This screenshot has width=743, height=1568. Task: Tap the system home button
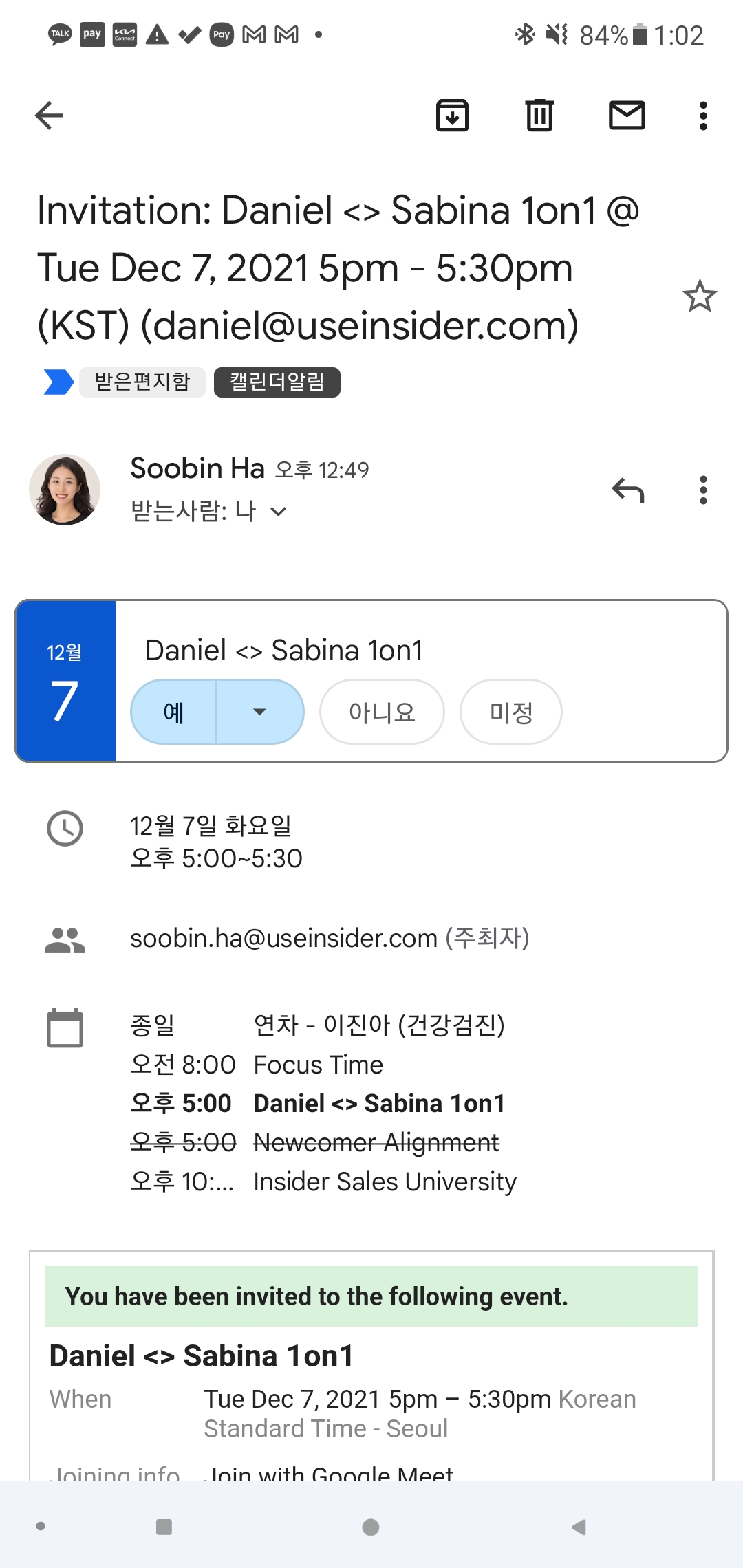point(371,1527)
